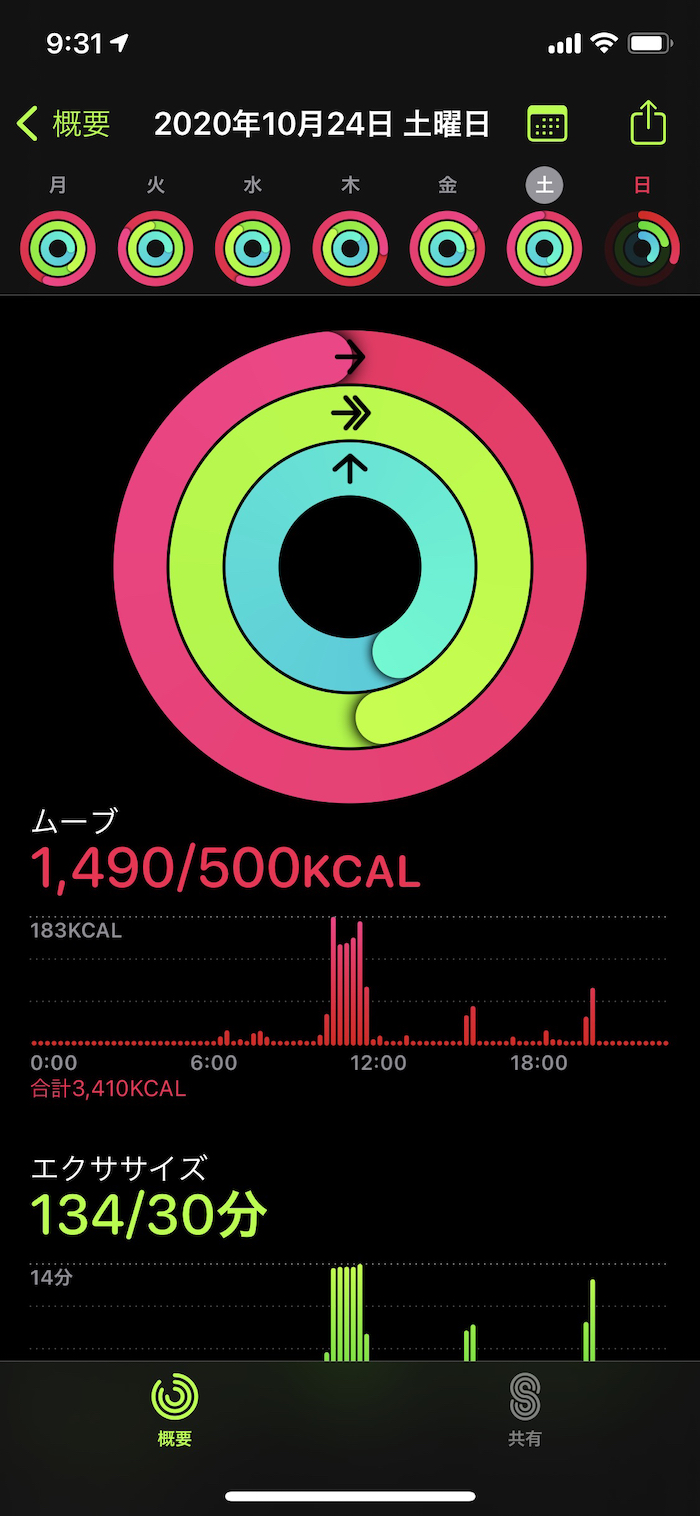Viewport: 700px width, 1516px height.
Task: Select Wednesday (水) activity rings
Action: point(253,249)
